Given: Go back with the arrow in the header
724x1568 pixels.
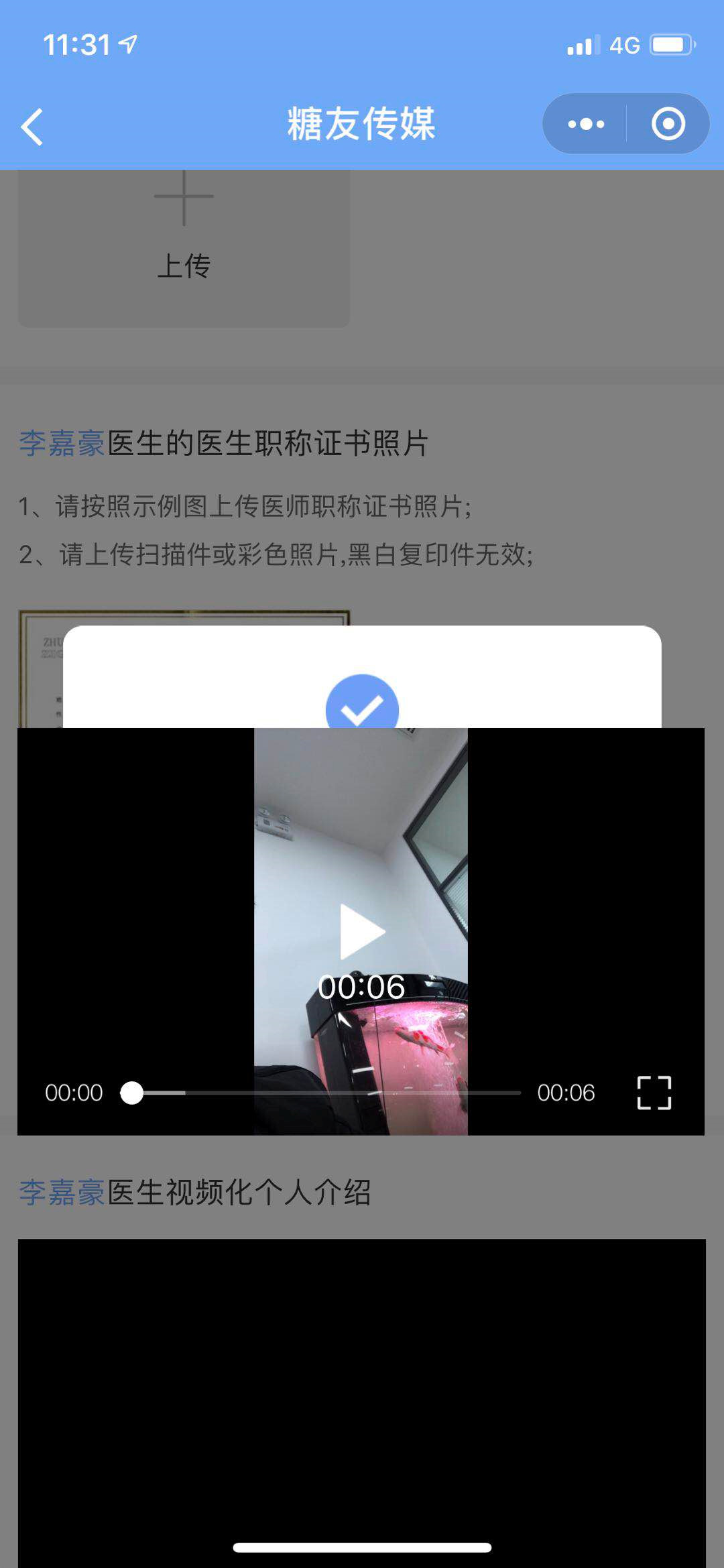Looking at the screenshot, I should coord(32,126).
